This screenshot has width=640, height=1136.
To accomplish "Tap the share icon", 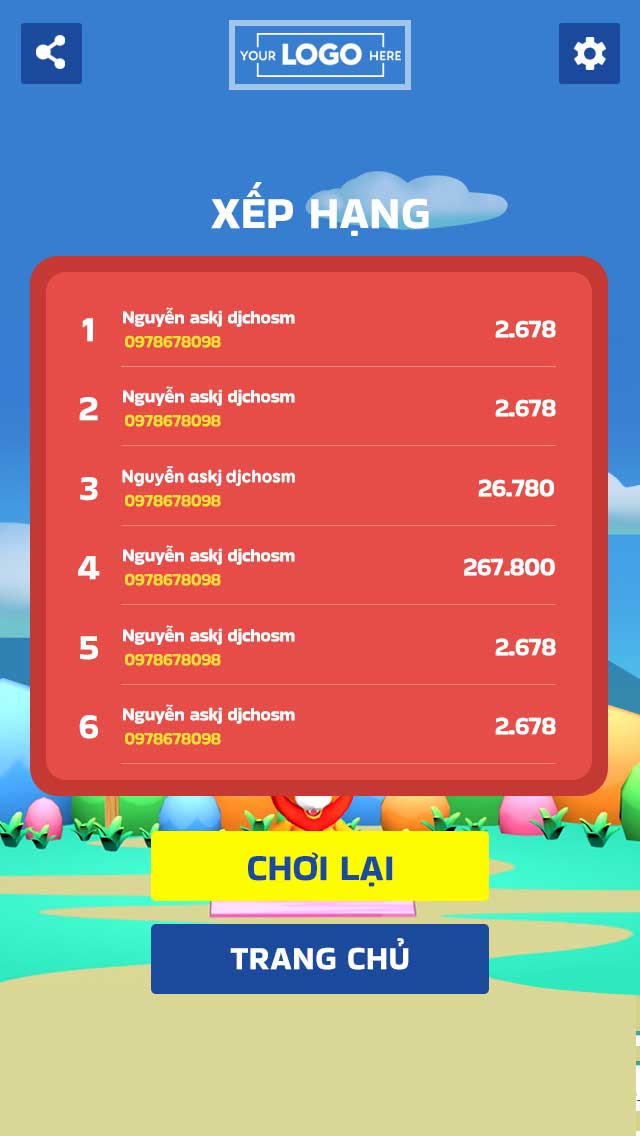I will [x=51, y=53].
